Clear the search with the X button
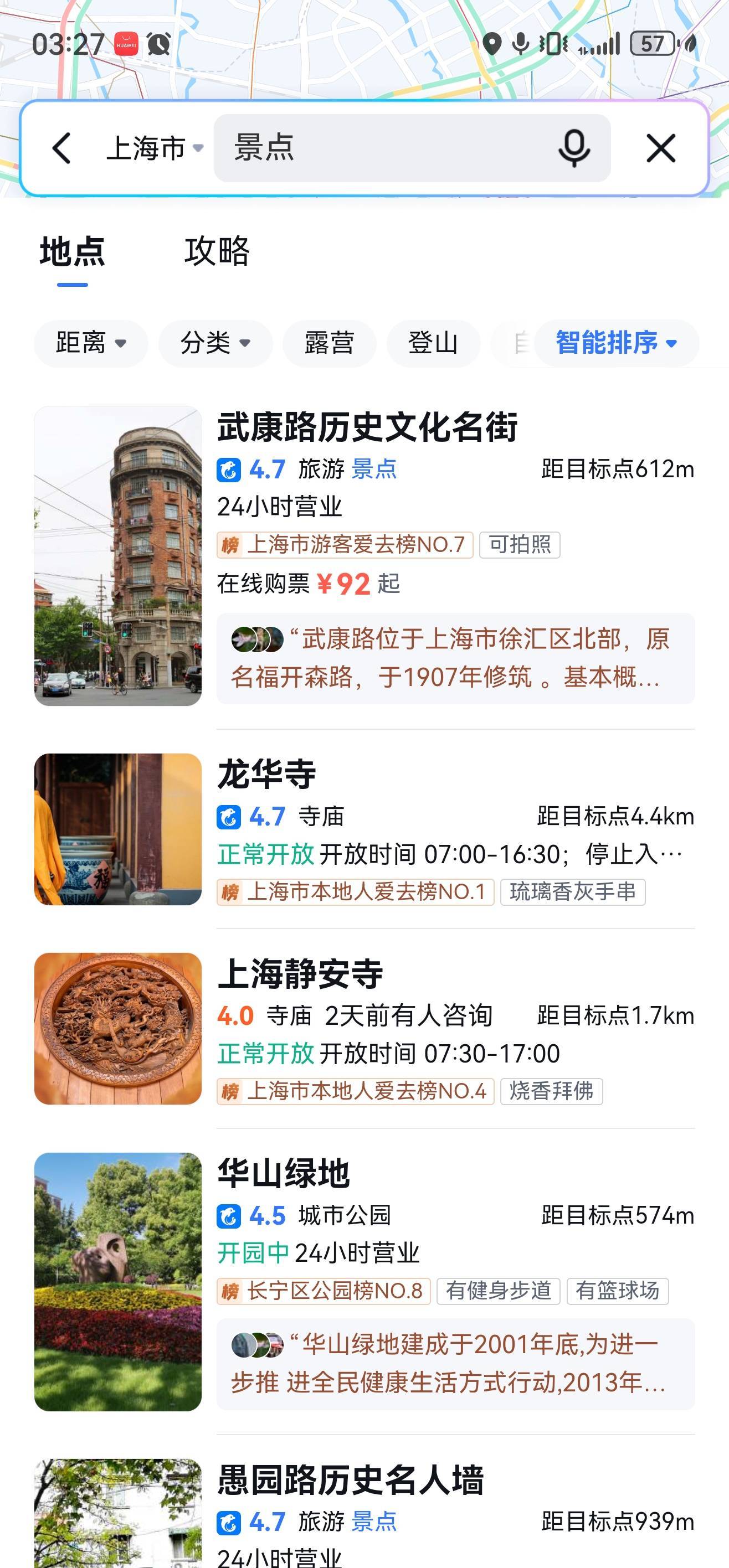Viewport: 729px width, 1568px height. 661,148
